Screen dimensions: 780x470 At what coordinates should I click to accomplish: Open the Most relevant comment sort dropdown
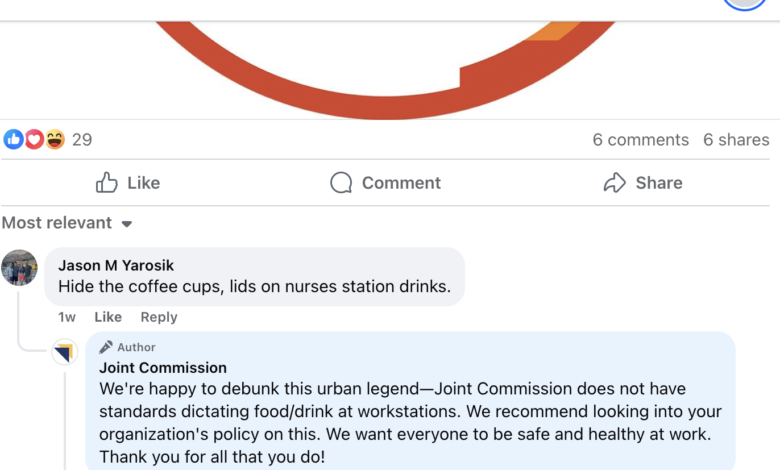(x=67, y=223)
